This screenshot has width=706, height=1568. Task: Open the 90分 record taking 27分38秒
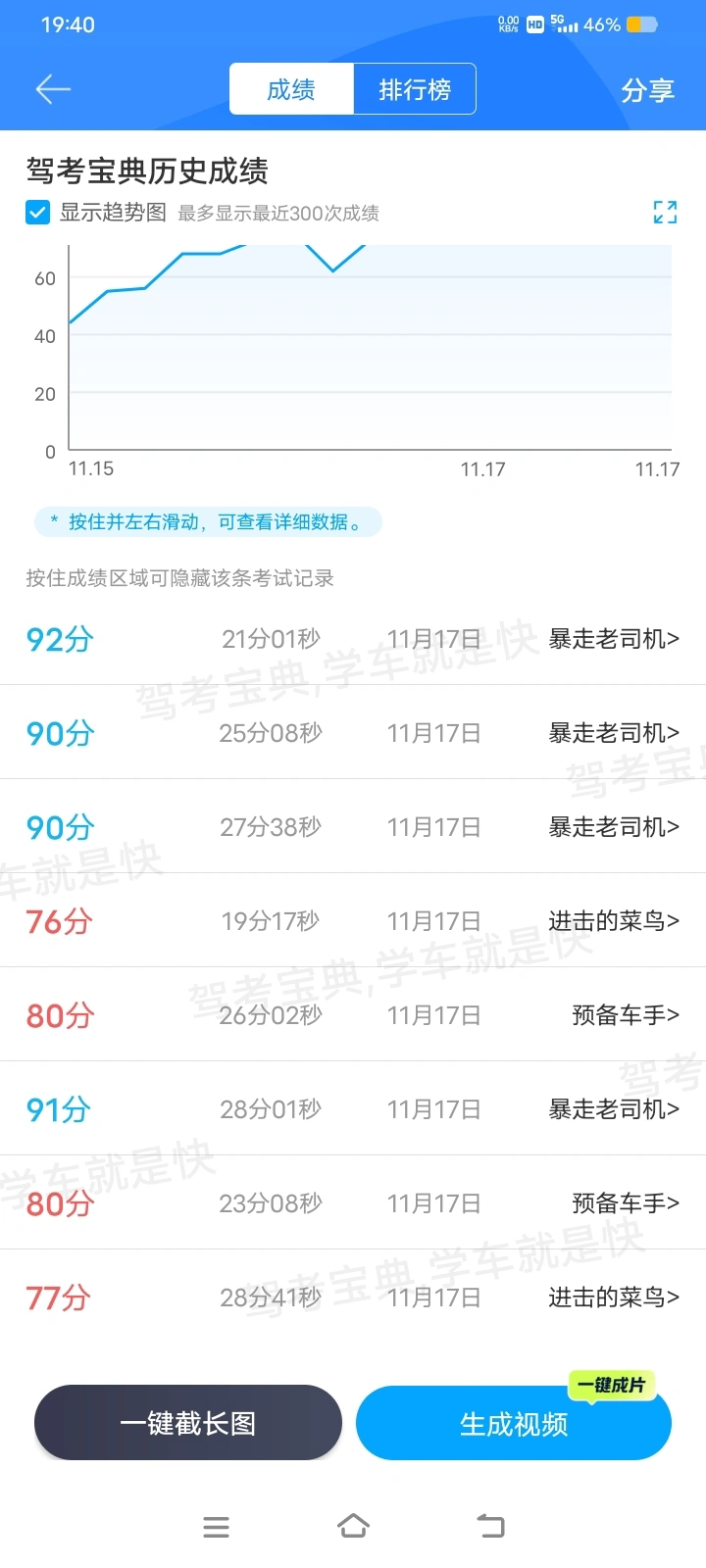click(x=353, y=827)
